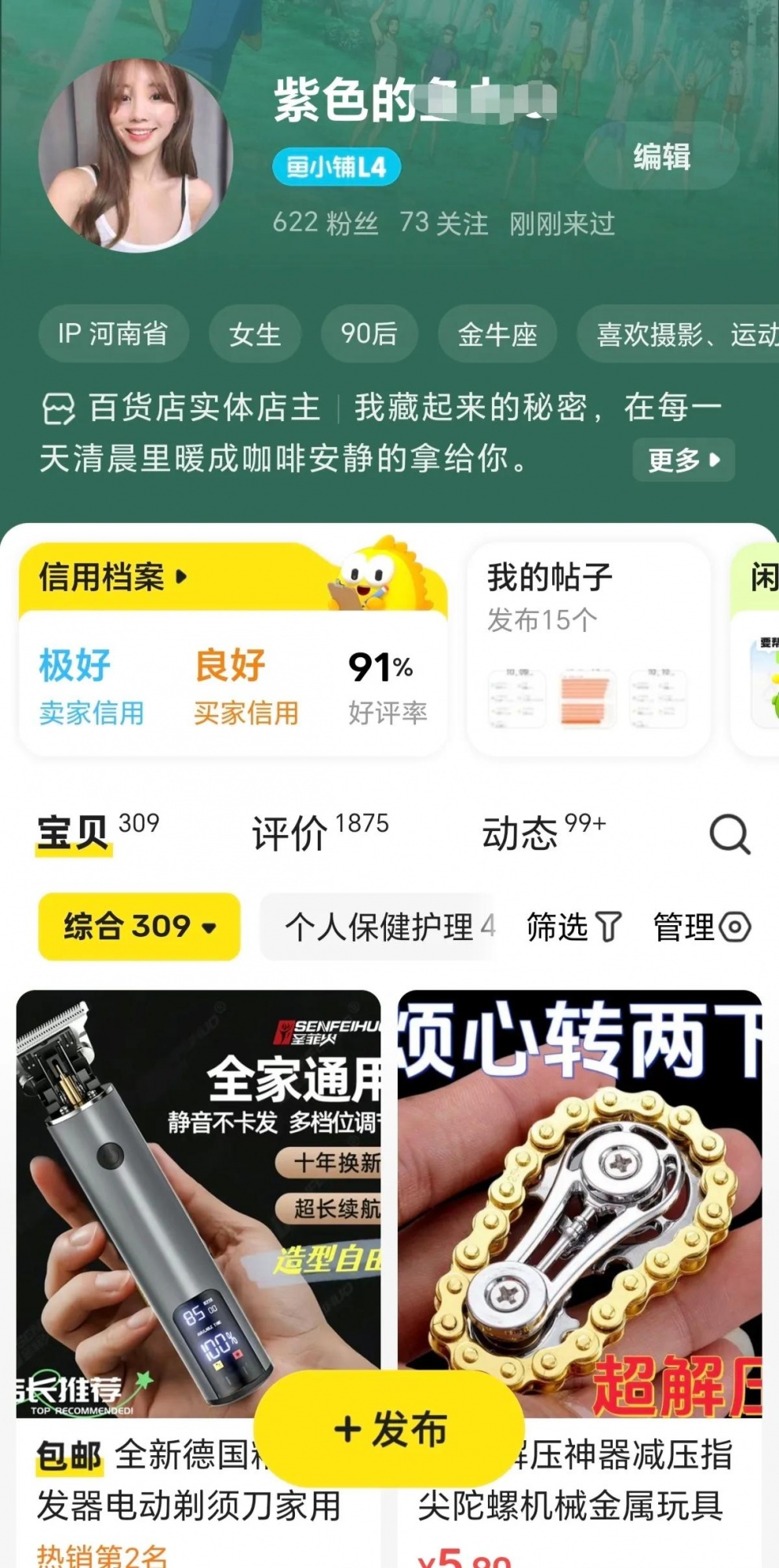Screen dimensions: 779x1568
Task: Switch to the 评价 1875 tab
Action: (x=319, y=832)
